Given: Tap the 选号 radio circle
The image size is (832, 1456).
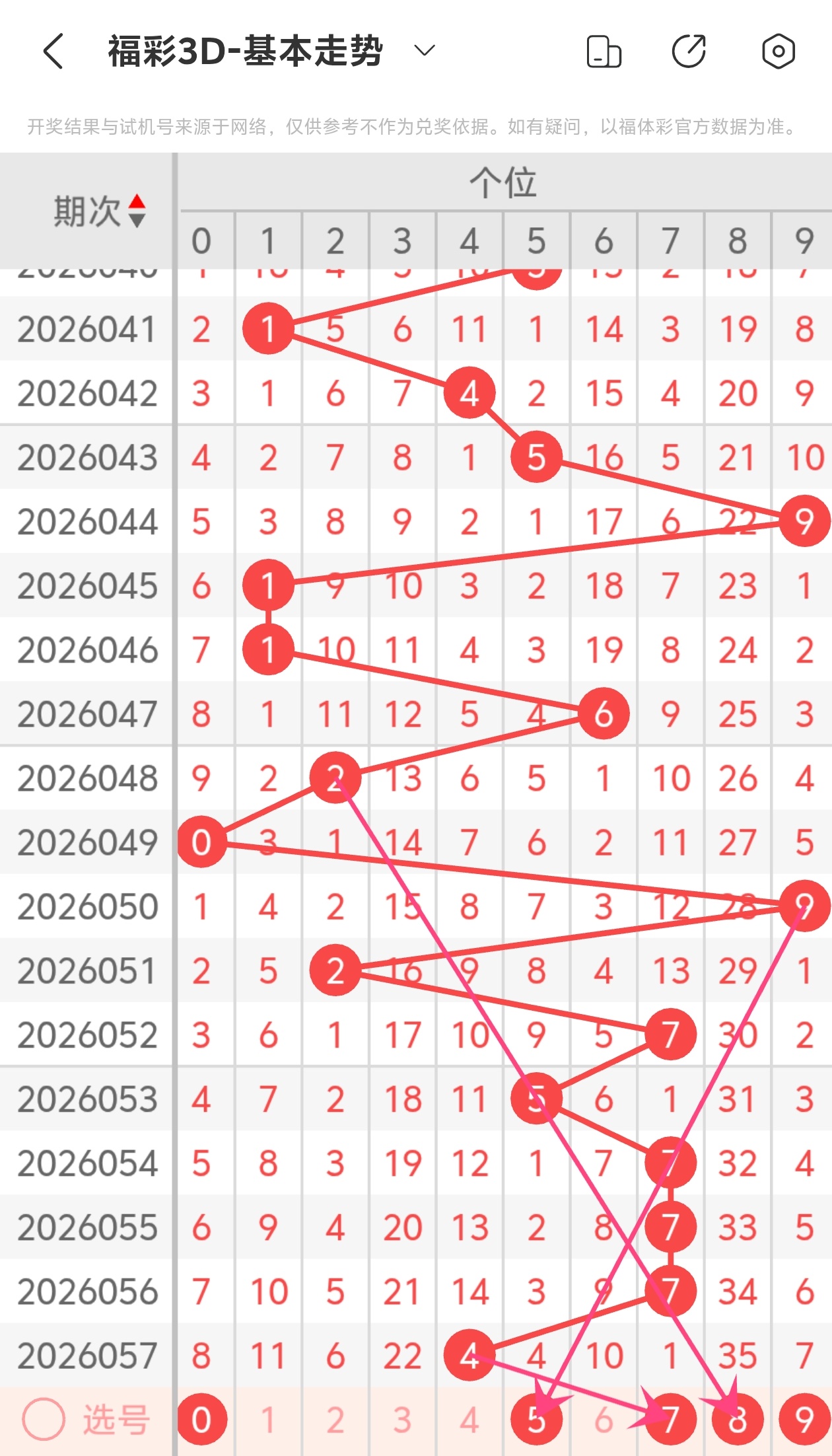Looking at the screenshot, I should coord(44,1420).
